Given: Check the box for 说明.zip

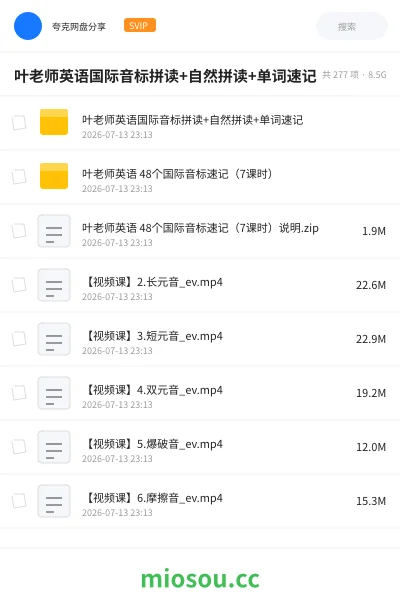Looking at the screenshot, I should point(19,231).
